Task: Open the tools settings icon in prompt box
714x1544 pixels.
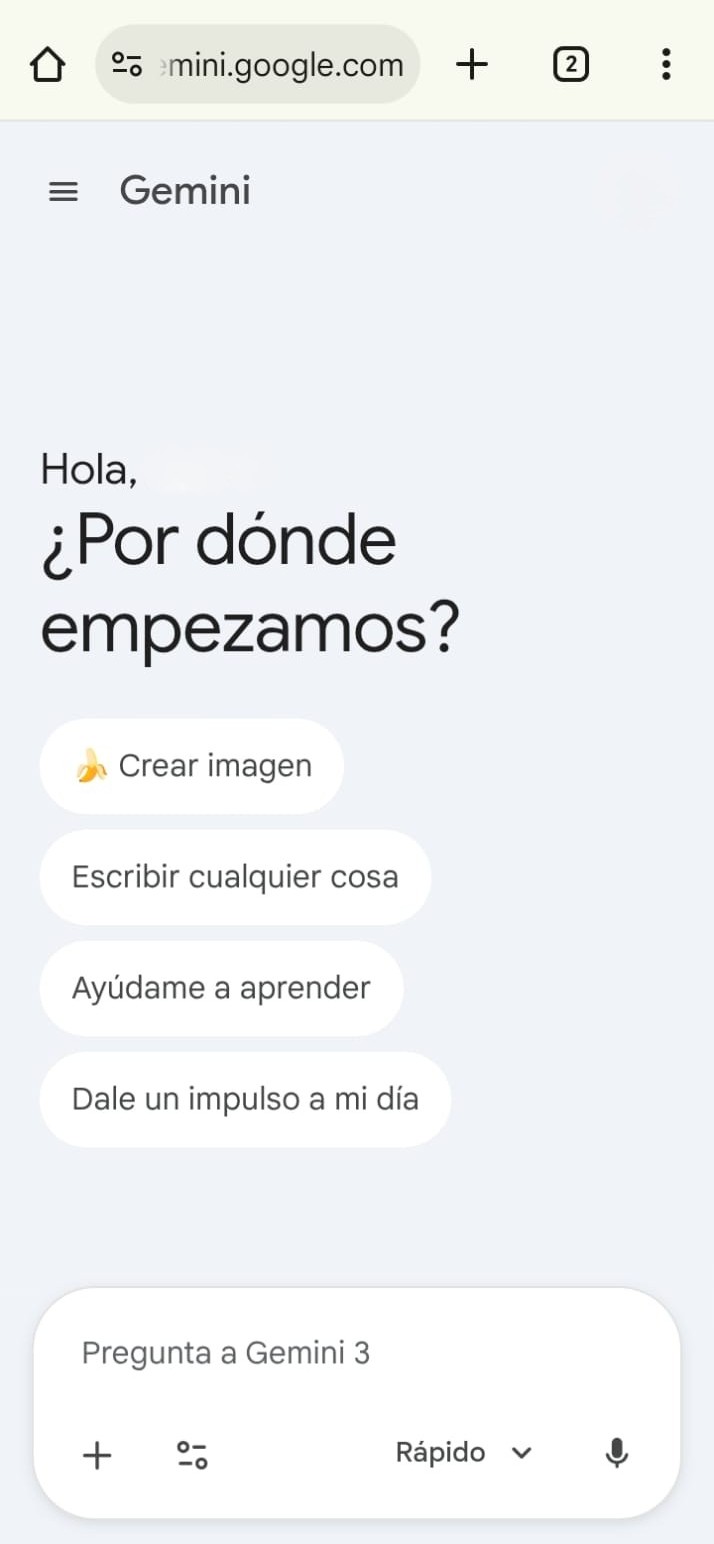Action: 192,1455
